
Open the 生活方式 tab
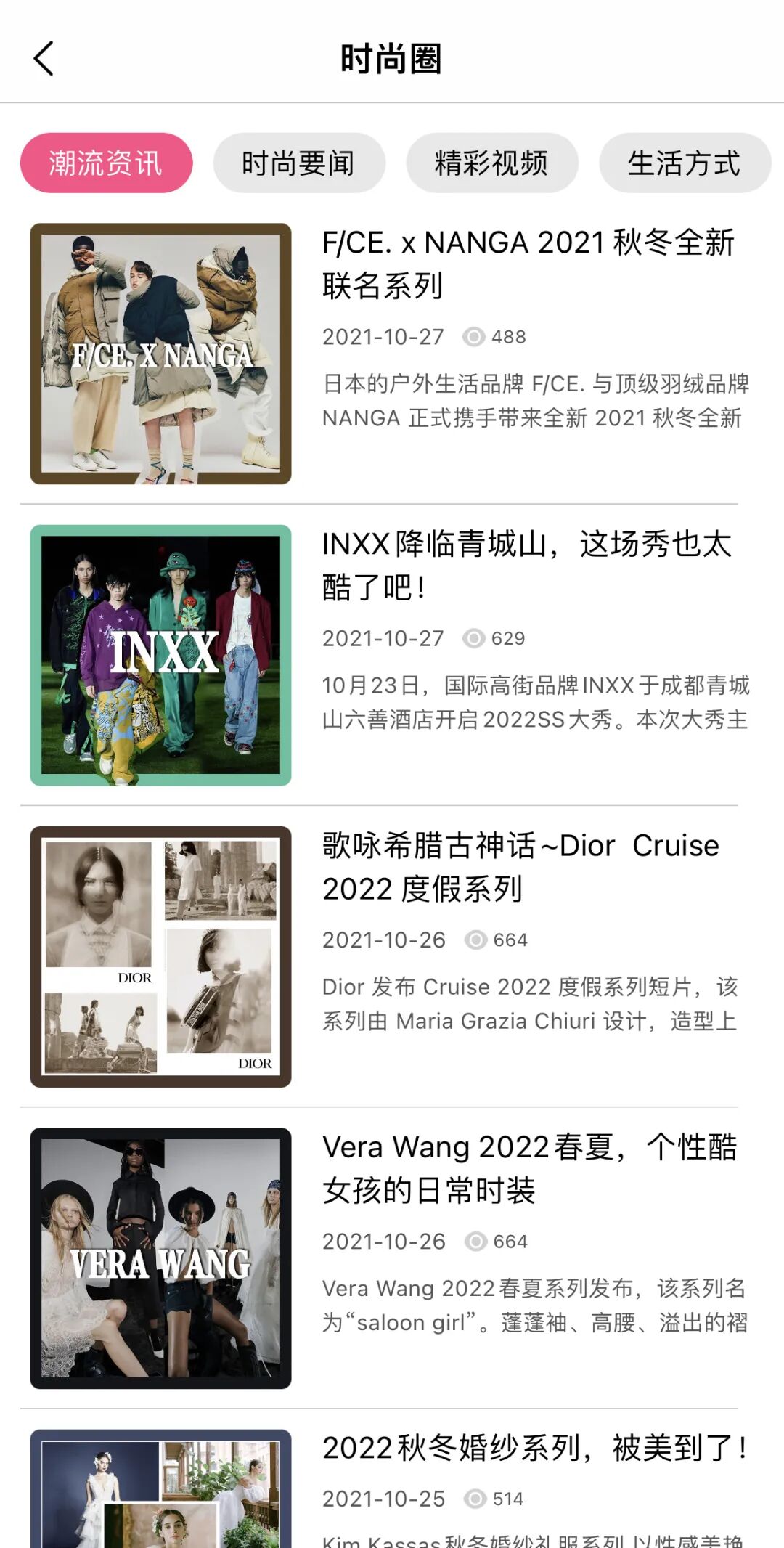[x=684, y=163]
